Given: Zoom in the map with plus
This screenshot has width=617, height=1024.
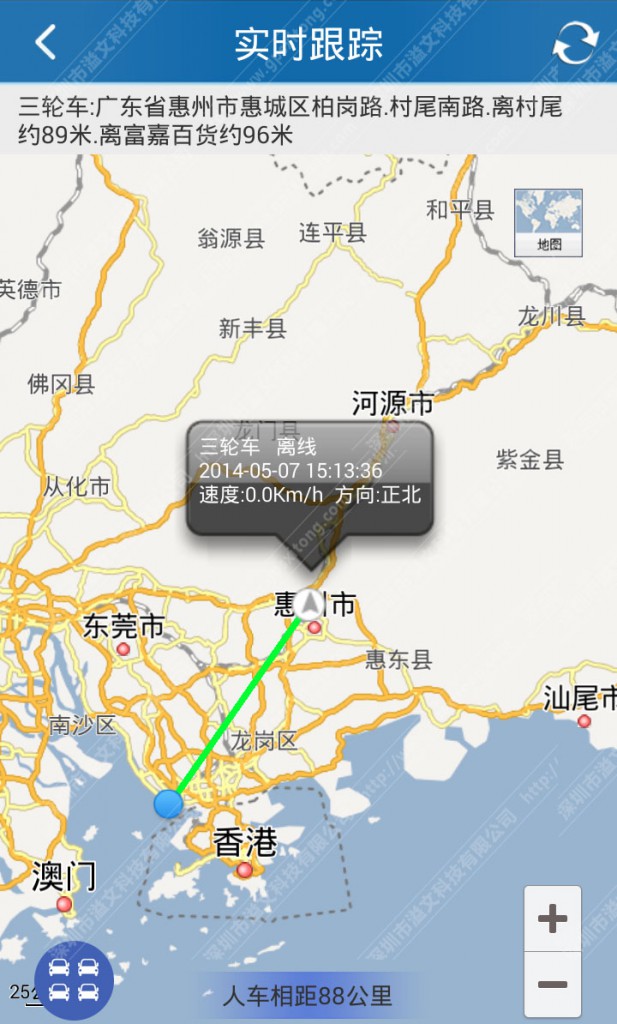Looking at the screenshot, I should (x=552, y=918).
